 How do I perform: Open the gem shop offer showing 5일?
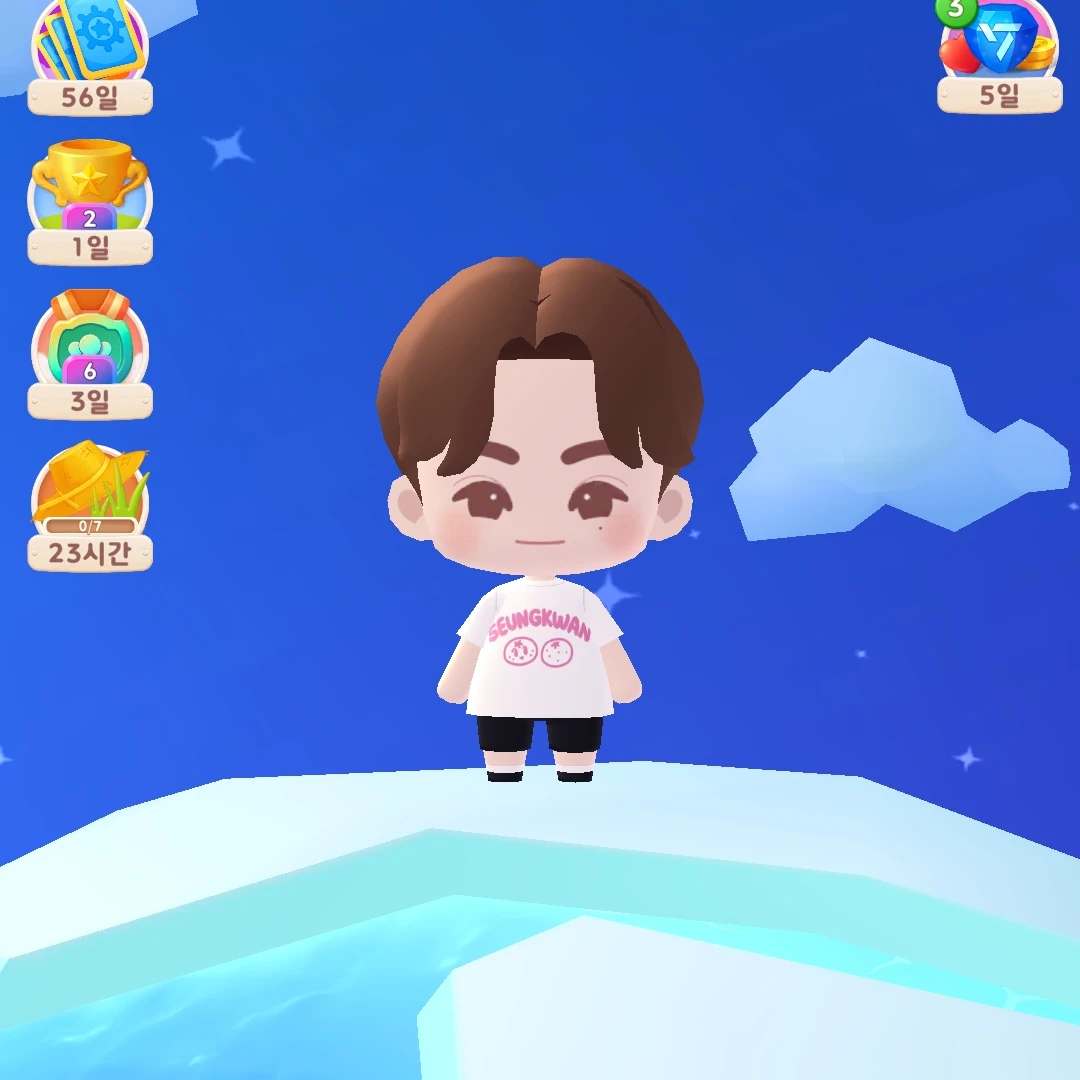point(998,50)
